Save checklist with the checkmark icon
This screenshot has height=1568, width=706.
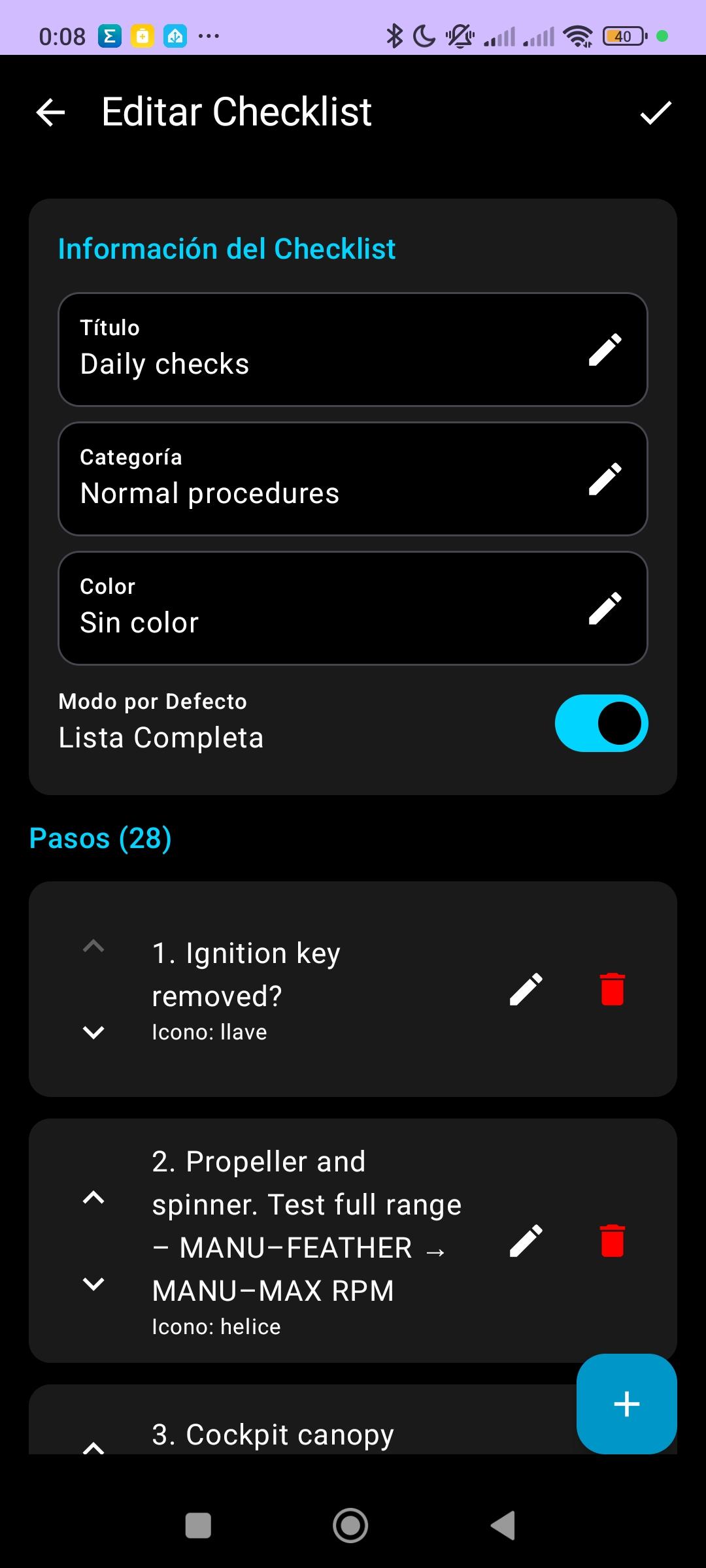[656, 112]
